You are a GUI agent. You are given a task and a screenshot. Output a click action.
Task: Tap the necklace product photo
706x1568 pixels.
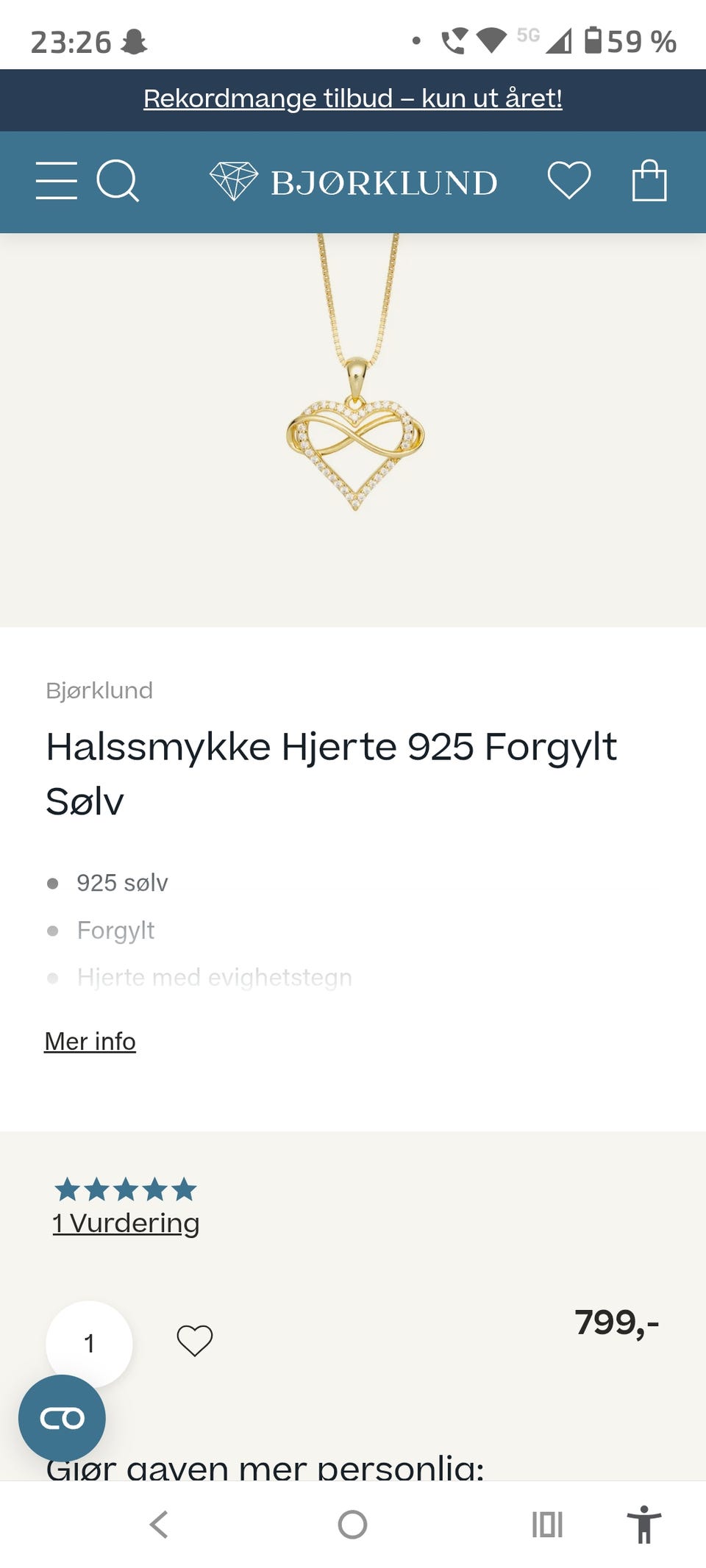point(353,426)
